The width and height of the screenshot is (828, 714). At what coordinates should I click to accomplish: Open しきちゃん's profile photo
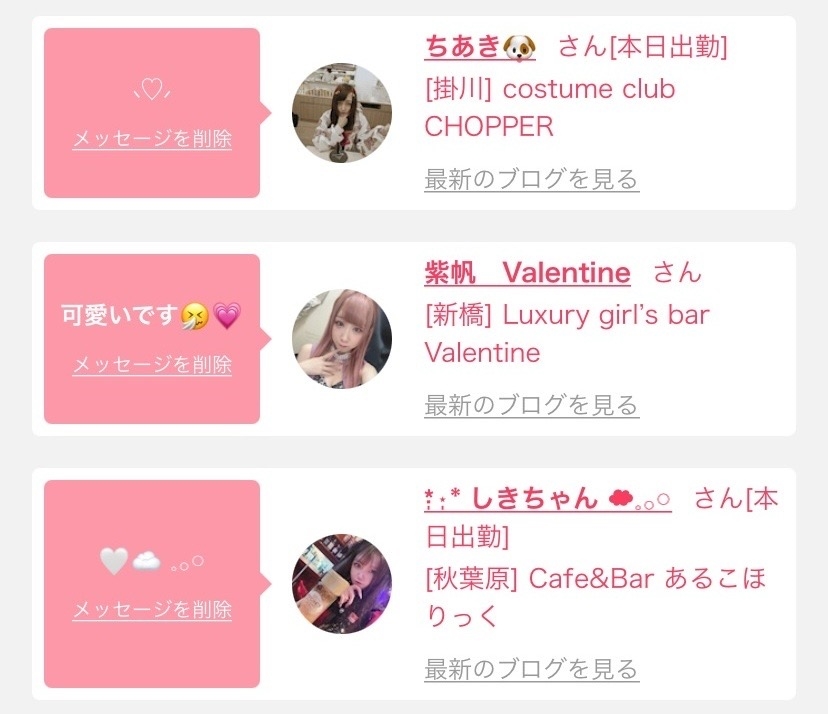tap(342, 584)
